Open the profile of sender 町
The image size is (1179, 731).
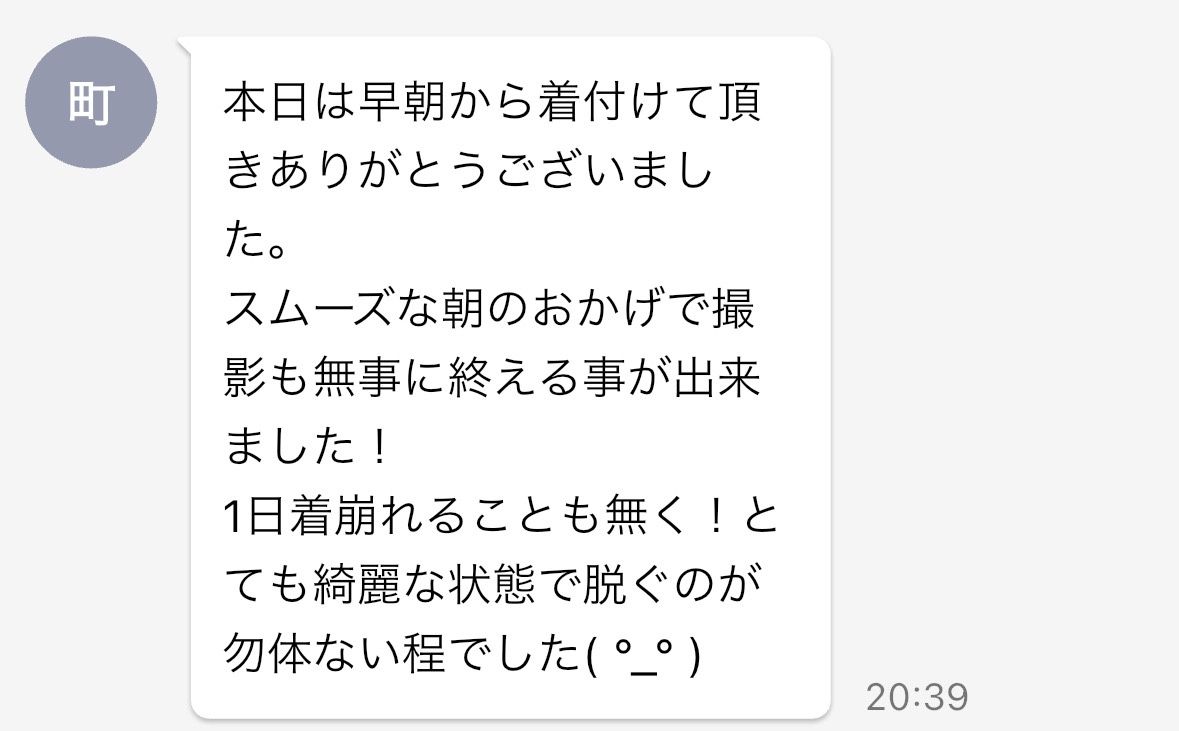[91, 103]
